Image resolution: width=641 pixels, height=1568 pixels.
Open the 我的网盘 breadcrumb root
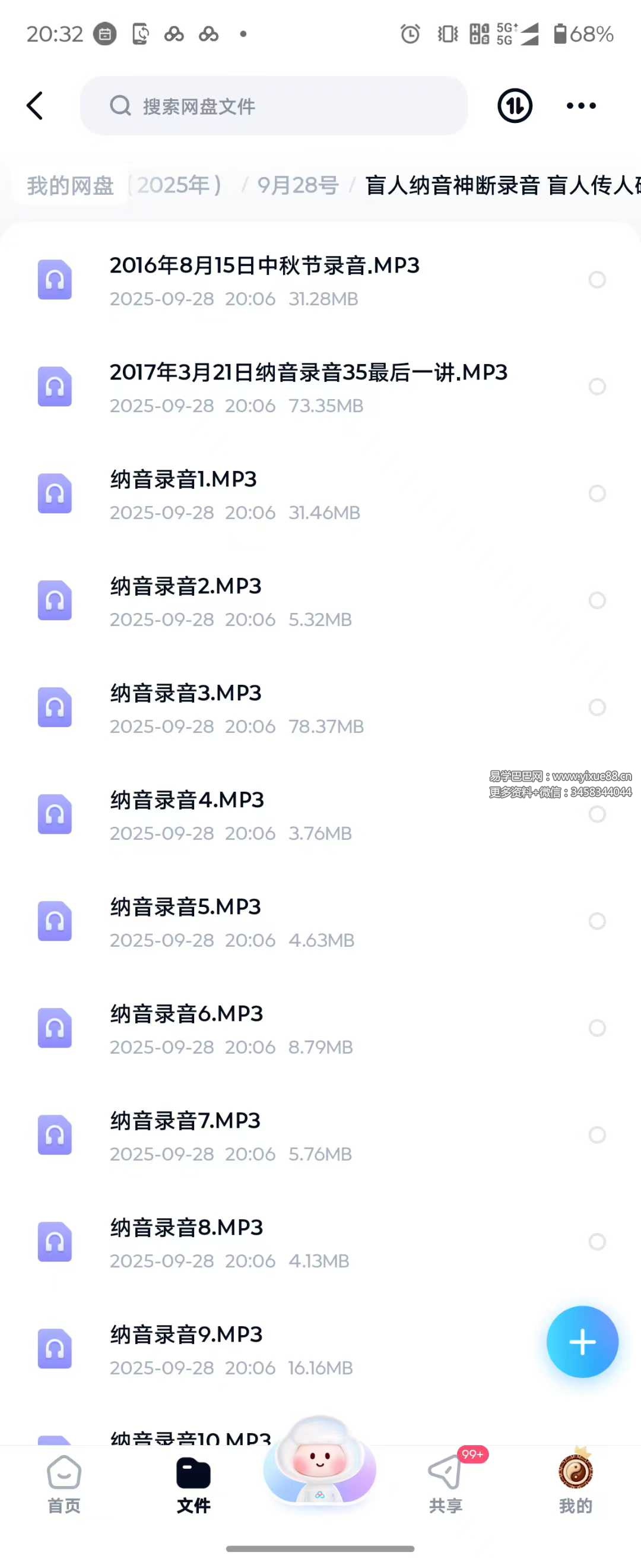70,186
